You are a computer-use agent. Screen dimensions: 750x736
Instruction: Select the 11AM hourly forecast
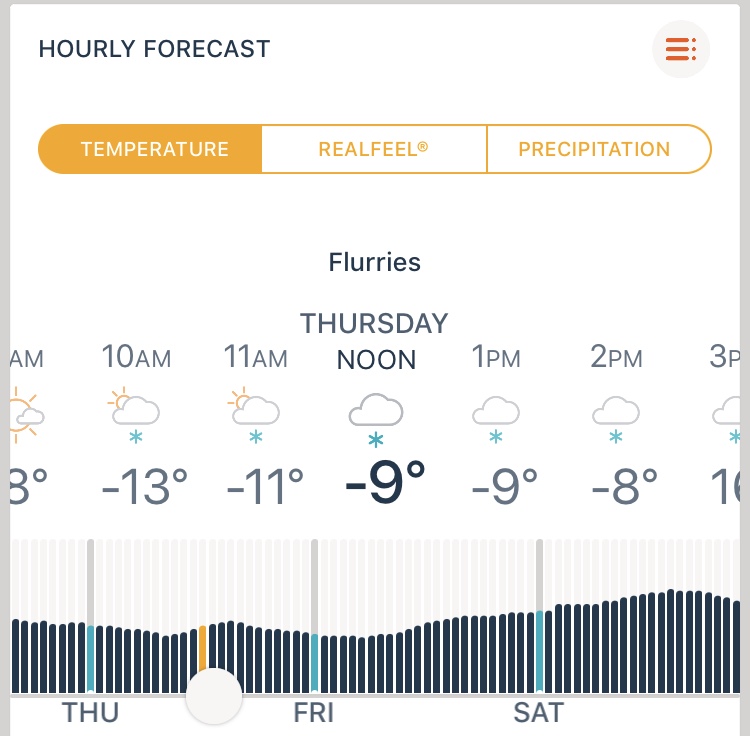click(x=256, y=425)
